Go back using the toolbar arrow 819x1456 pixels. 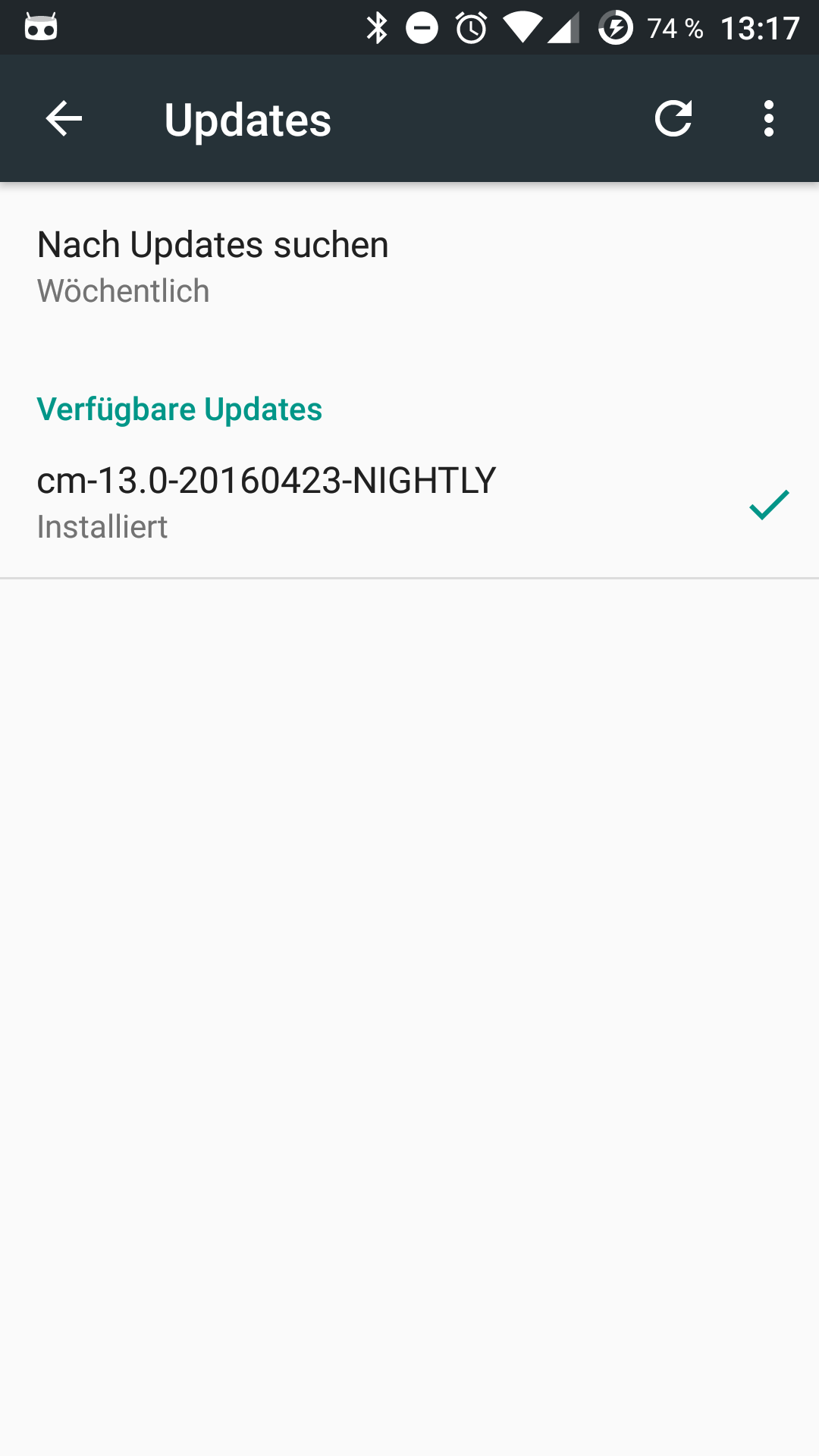pos(64,119)
